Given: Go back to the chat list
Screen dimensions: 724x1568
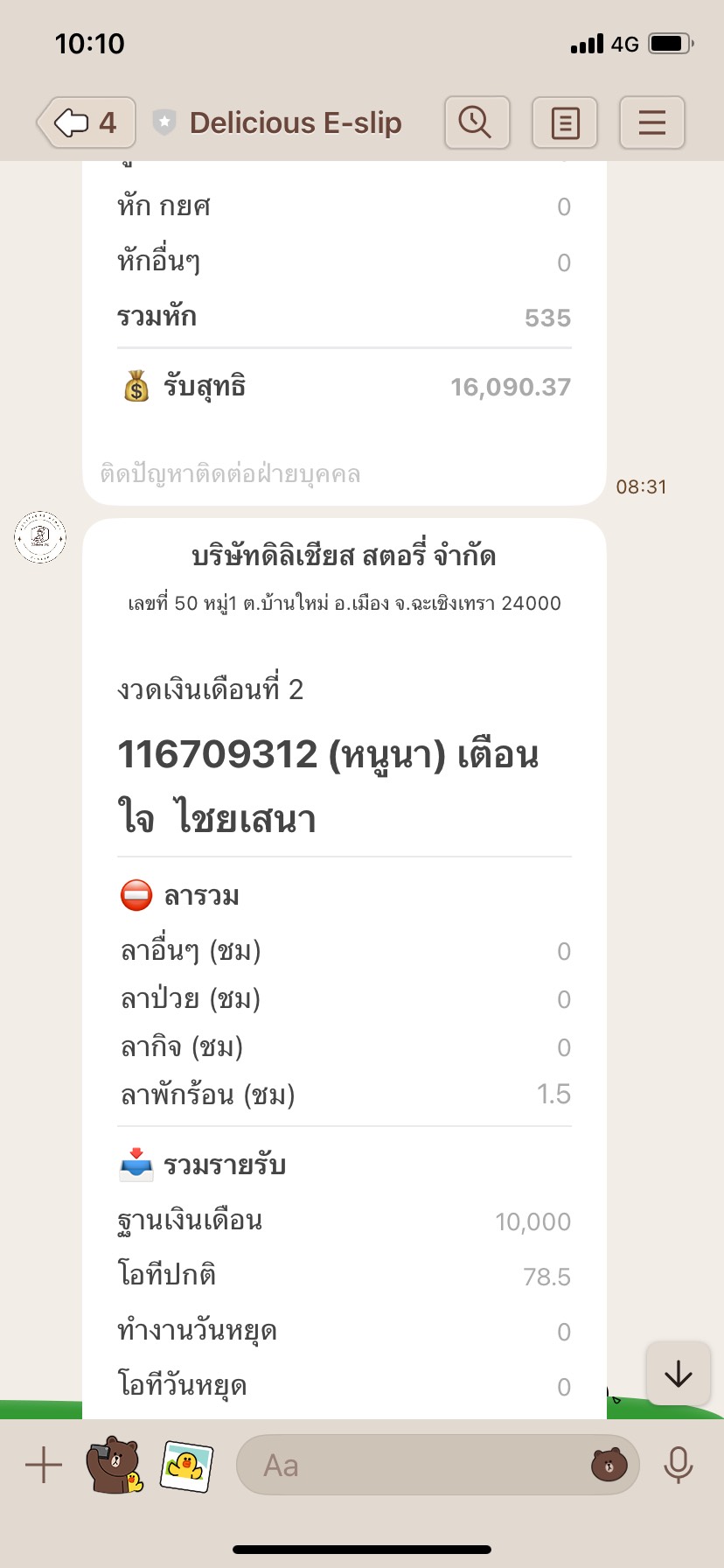Looking at the screenshot, I should [86, 122].
